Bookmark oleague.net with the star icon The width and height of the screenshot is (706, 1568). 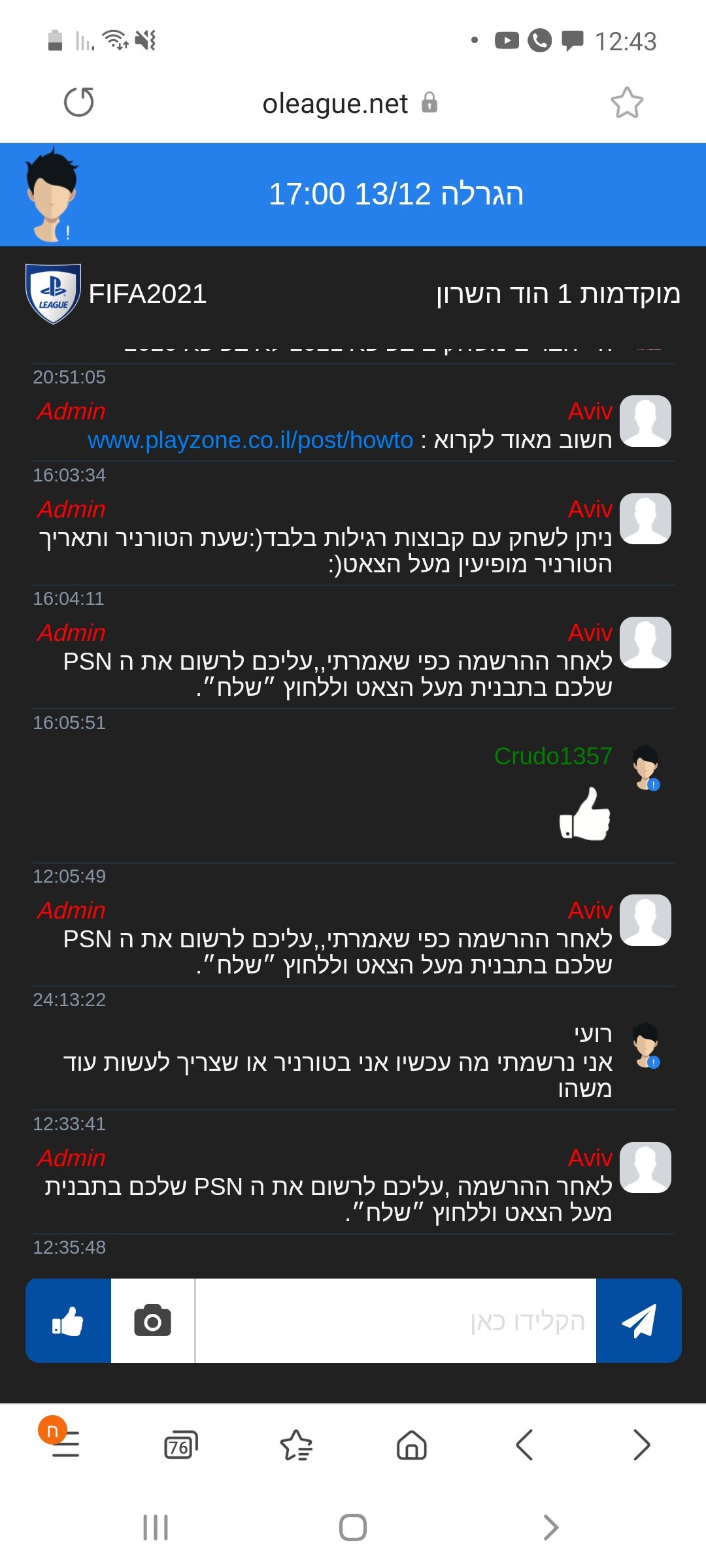click(627, 103)
